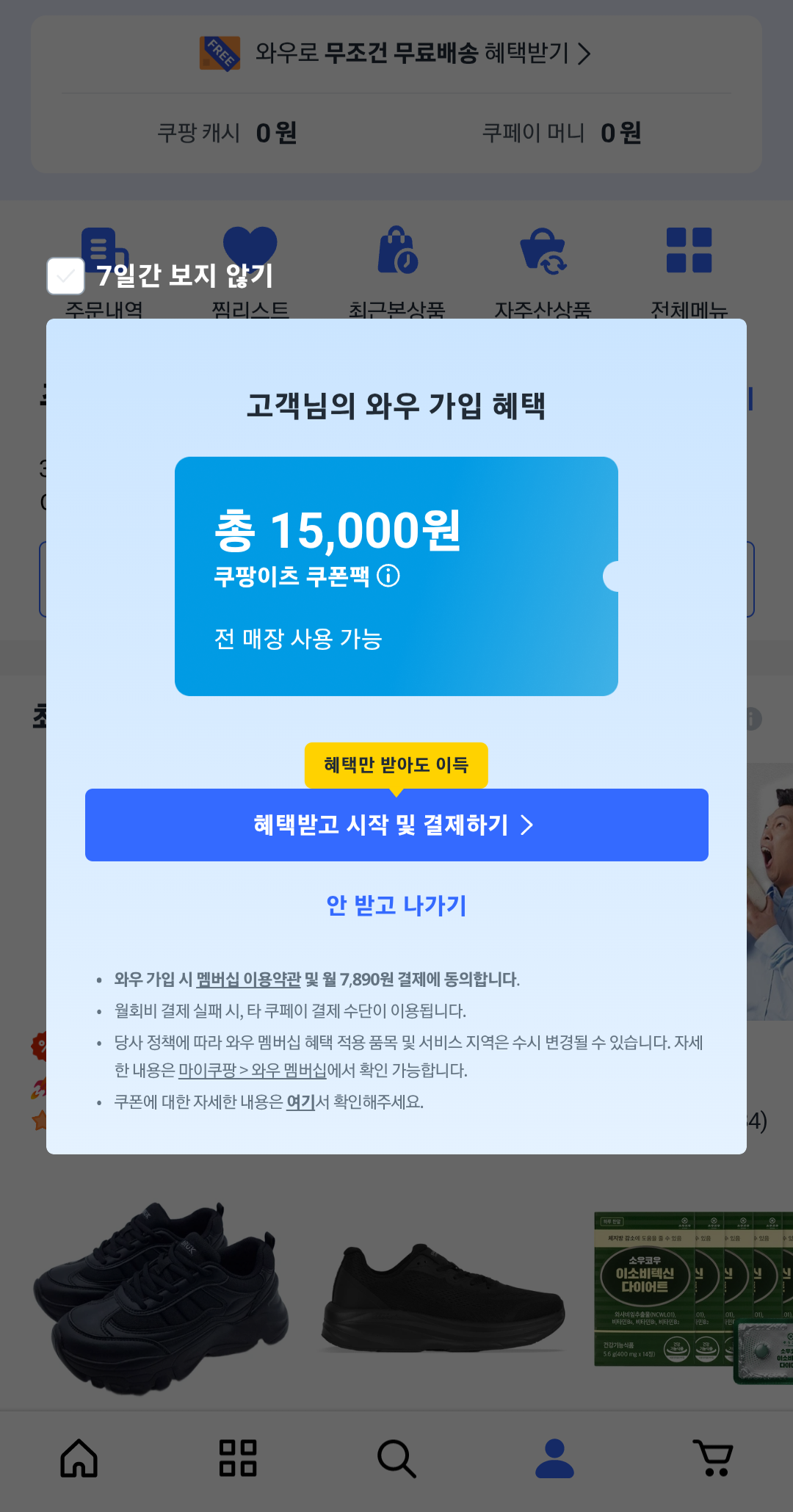The height and width of the screenshot is (1512, 793).
Task: Open info icon next to 쿠팡이츠 쿠폰팩
Action: (x=388, y=576)
